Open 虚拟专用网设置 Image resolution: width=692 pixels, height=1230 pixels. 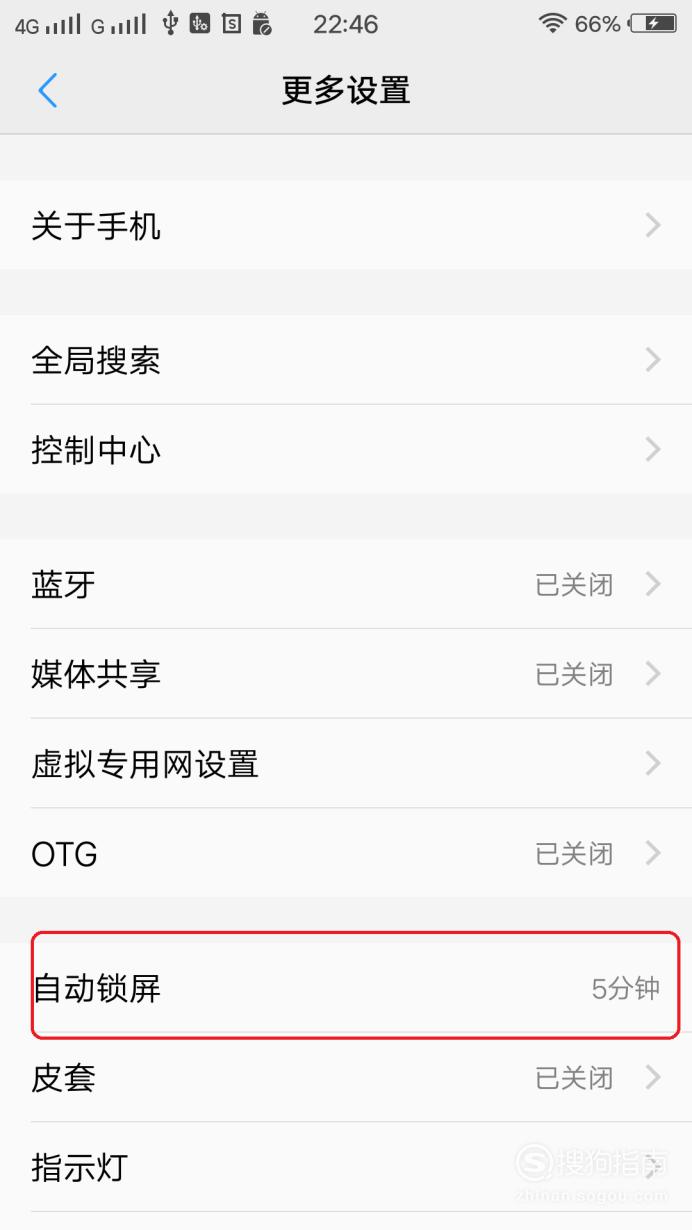(346, 764)
